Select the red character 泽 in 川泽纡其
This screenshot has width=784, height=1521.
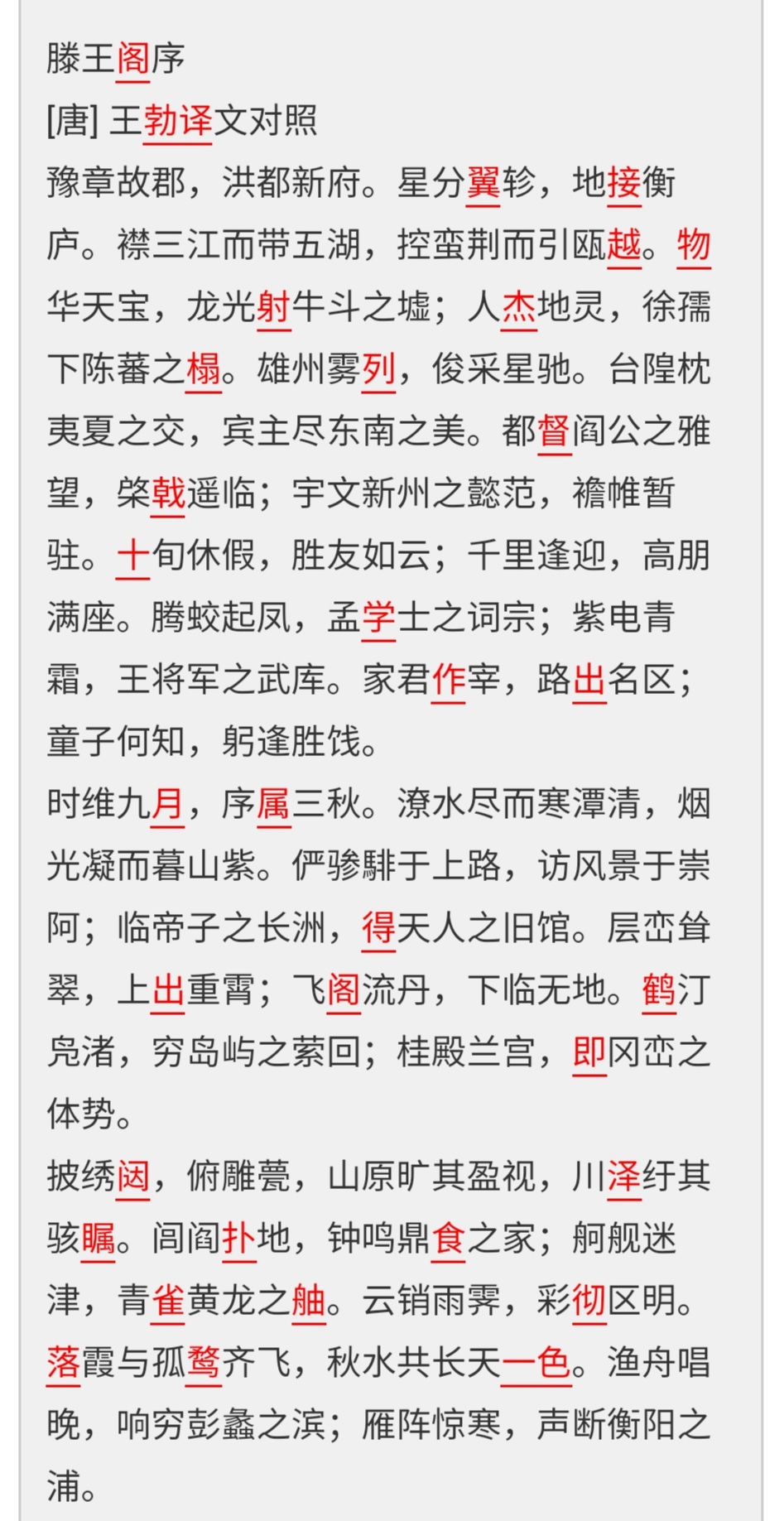click(x=624, y=1177)
